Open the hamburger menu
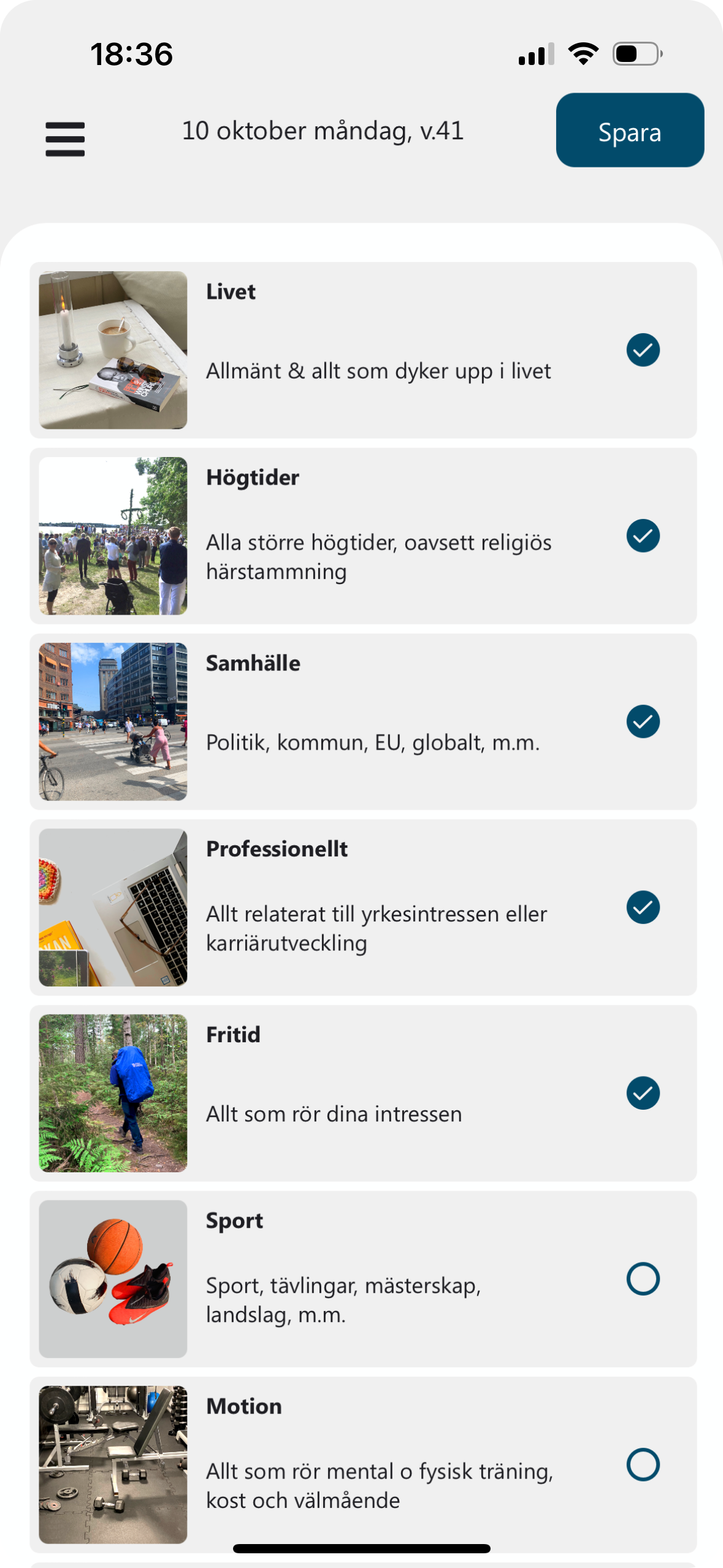Image resolution: width=723 pixels, height=1568 pixels. click(x=65, y=139)
